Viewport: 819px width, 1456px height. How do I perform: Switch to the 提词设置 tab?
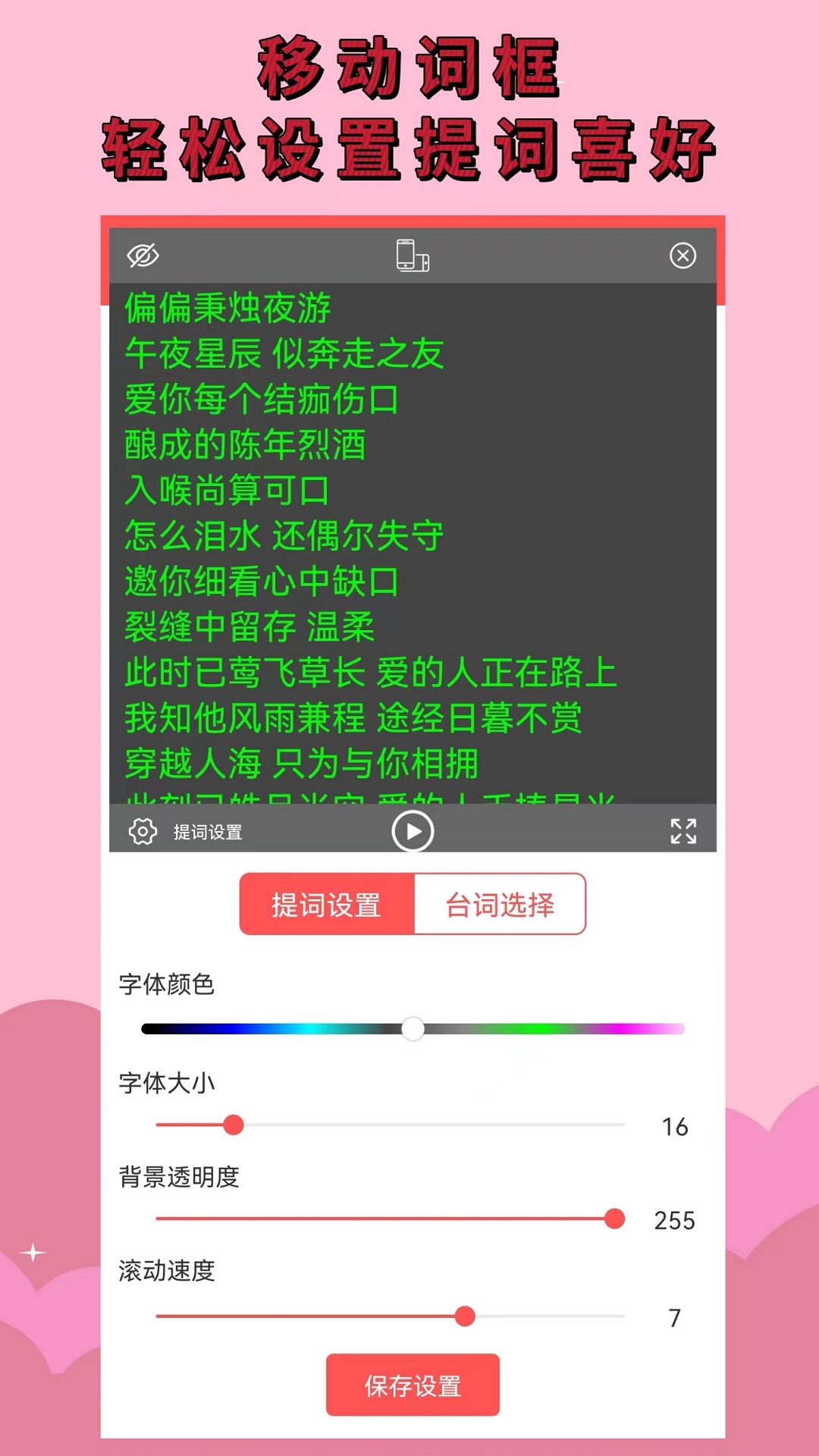(328, 904)
